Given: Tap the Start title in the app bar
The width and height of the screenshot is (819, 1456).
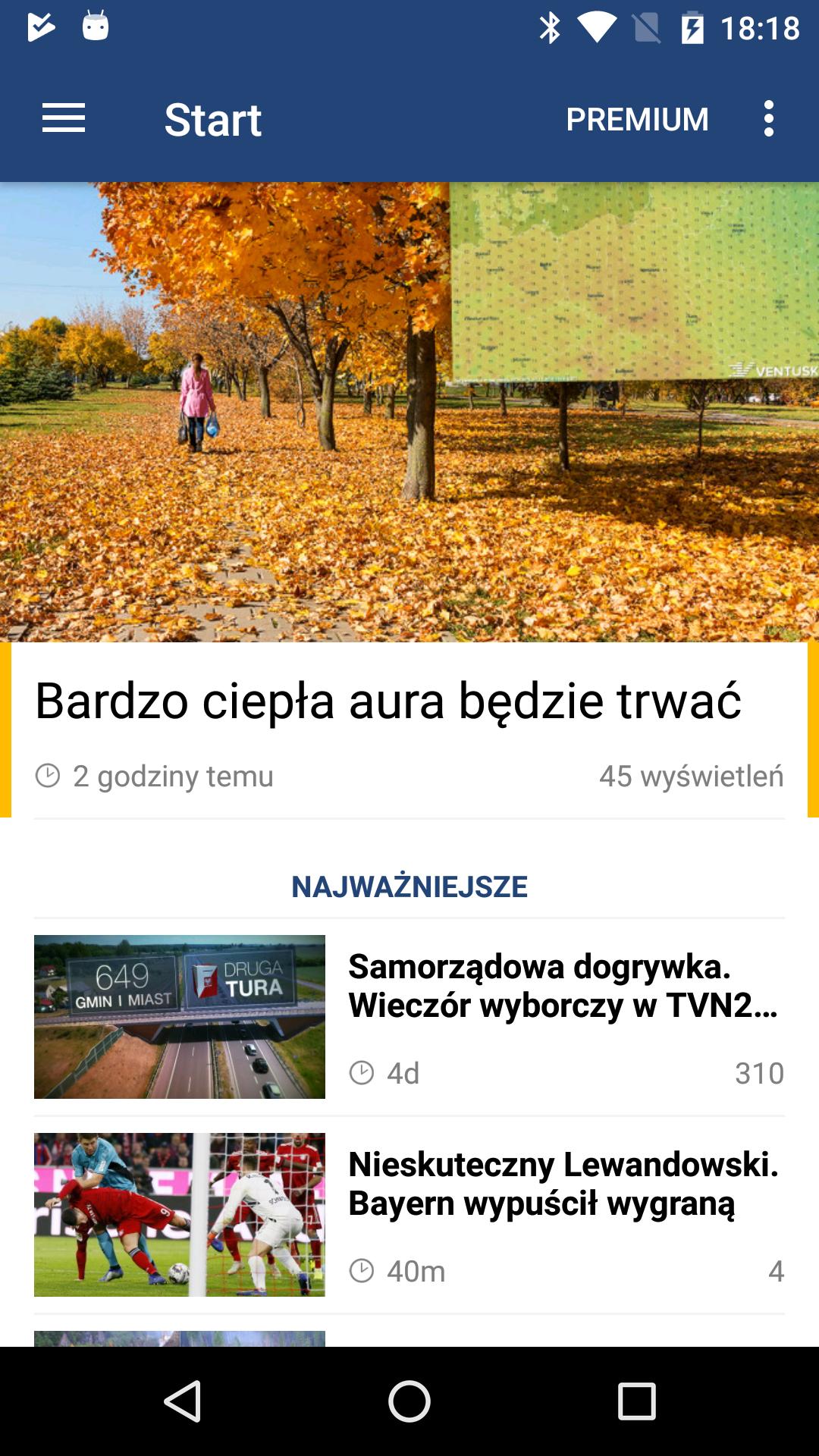Looking at the screenshot, I should pyautogui.click(x=213, y=118).
